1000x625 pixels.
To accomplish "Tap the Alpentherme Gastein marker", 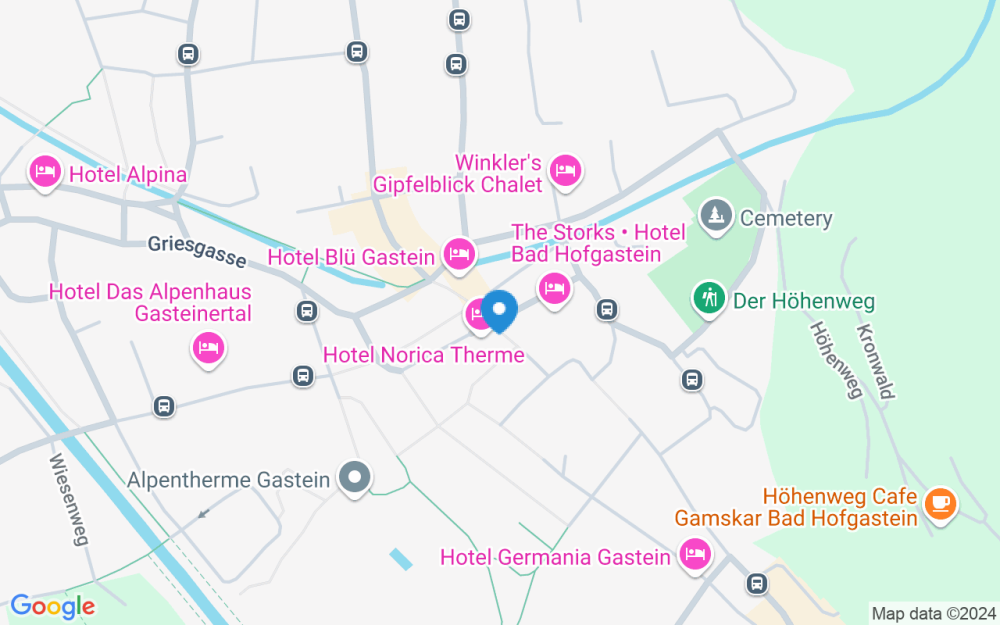I will coord(355,478).
